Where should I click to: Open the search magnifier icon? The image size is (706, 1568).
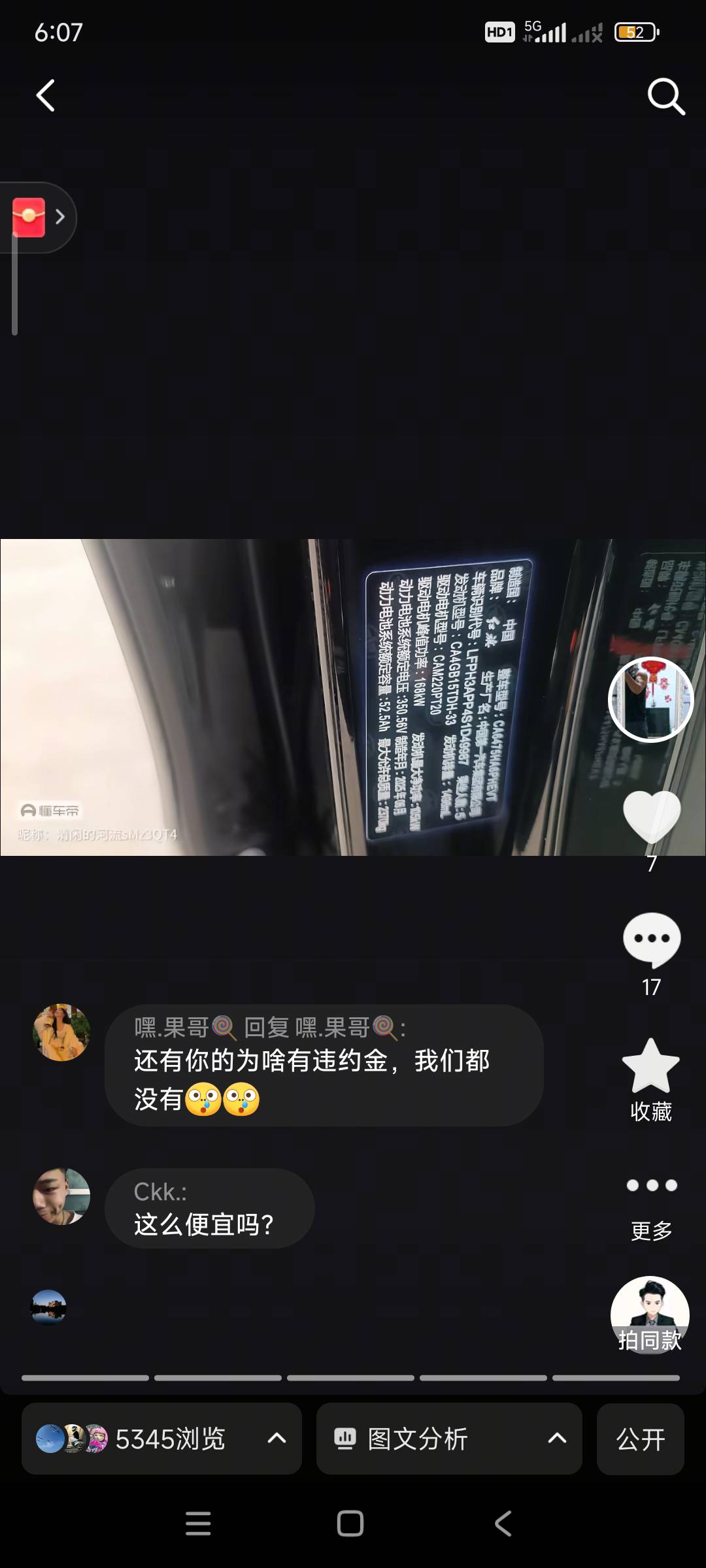(665, 97)
